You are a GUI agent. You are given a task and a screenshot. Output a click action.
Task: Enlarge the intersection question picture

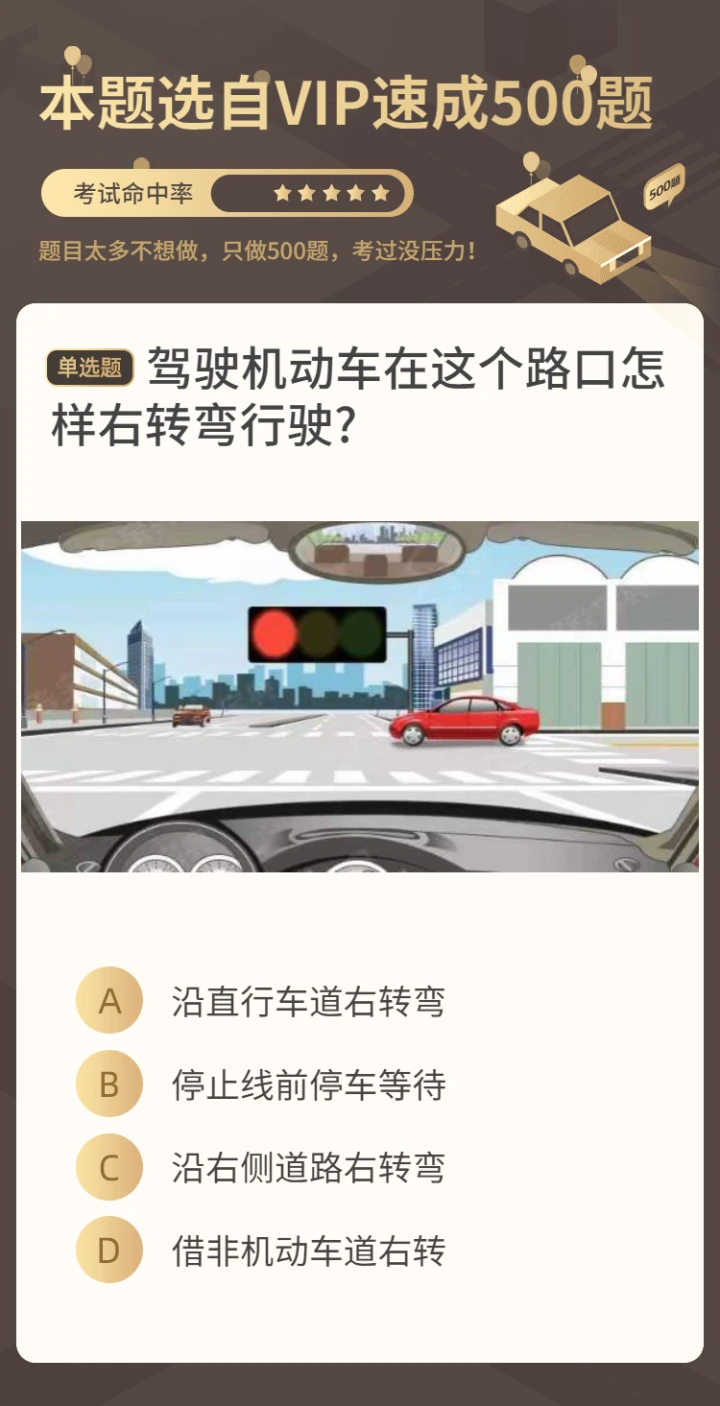(360, 696)
